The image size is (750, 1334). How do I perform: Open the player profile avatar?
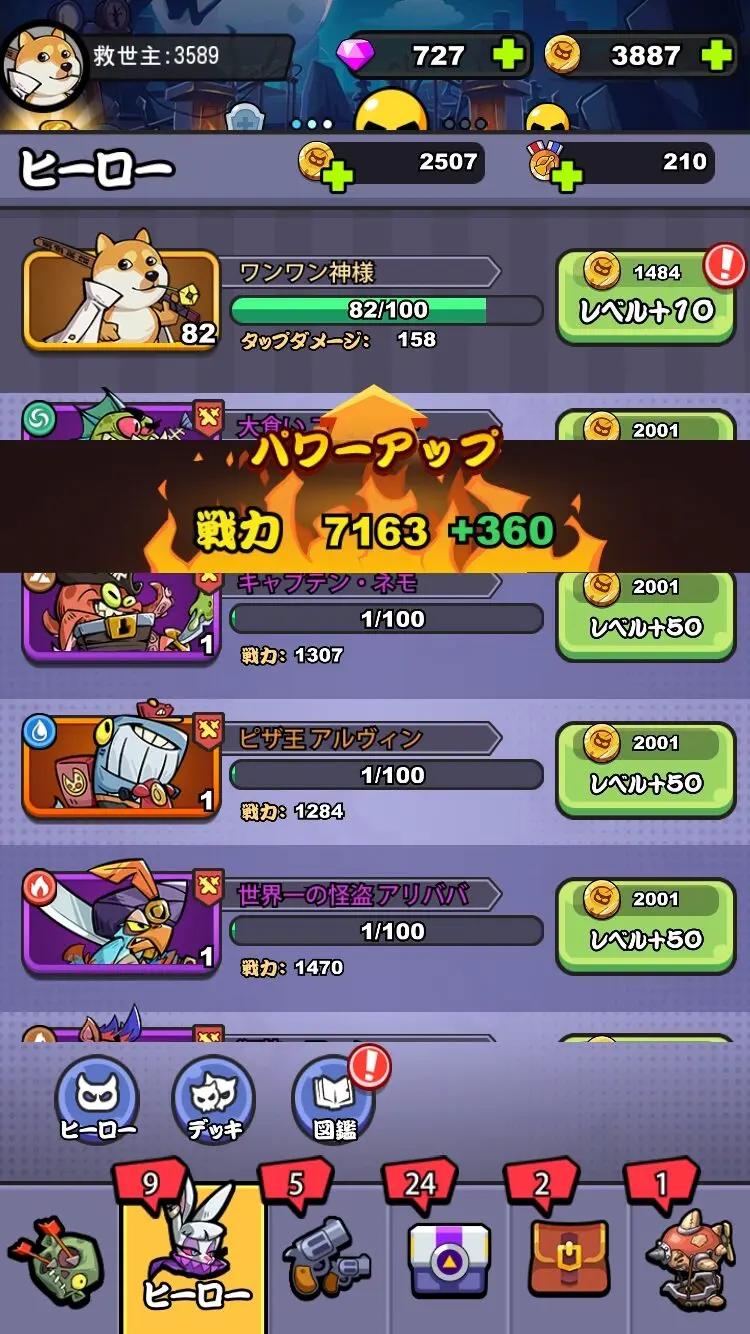point(42,65)
